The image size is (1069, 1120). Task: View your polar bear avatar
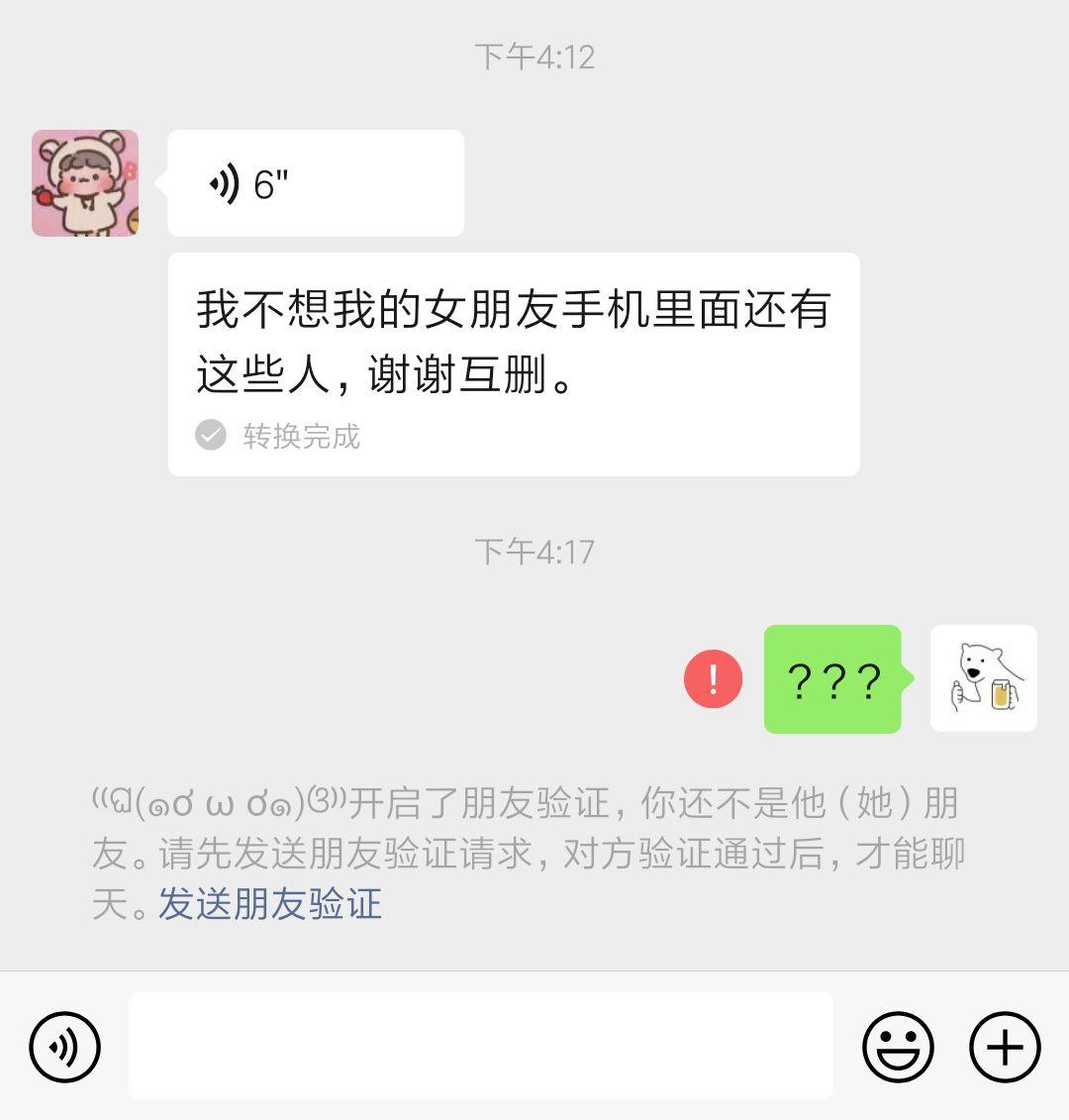[983, 678]
